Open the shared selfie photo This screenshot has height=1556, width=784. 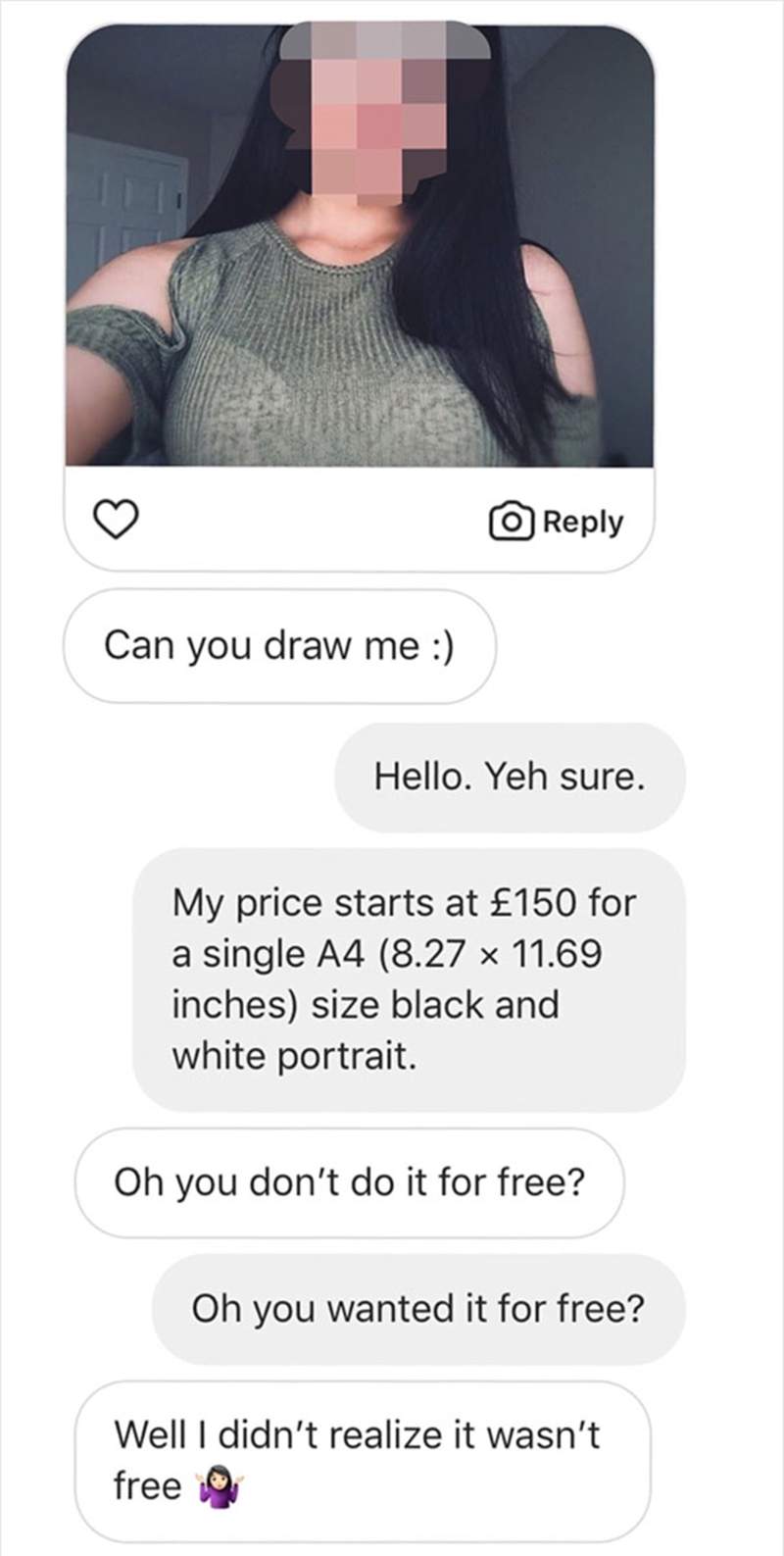point(359,245)
